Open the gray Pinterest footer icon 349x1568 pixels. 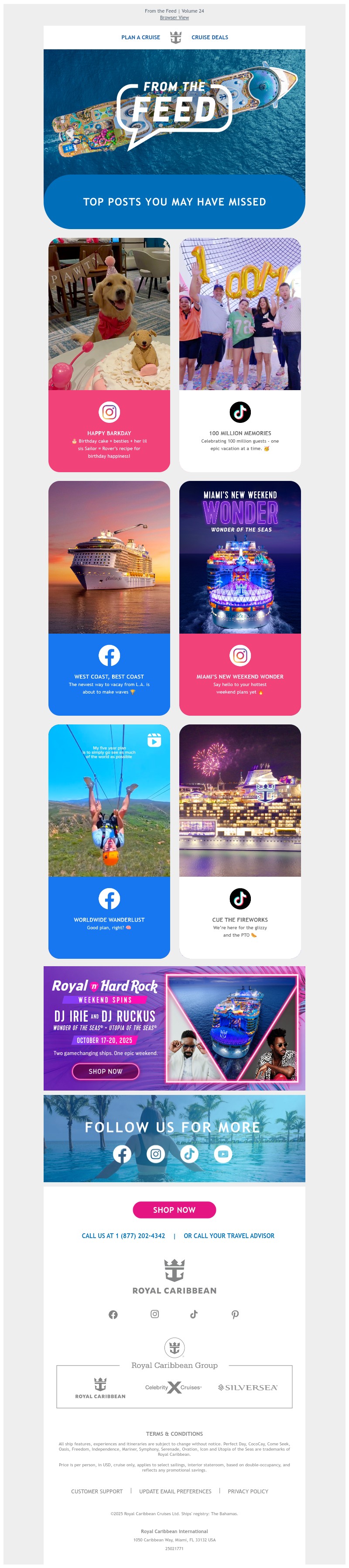click(x=235, y=1314)
